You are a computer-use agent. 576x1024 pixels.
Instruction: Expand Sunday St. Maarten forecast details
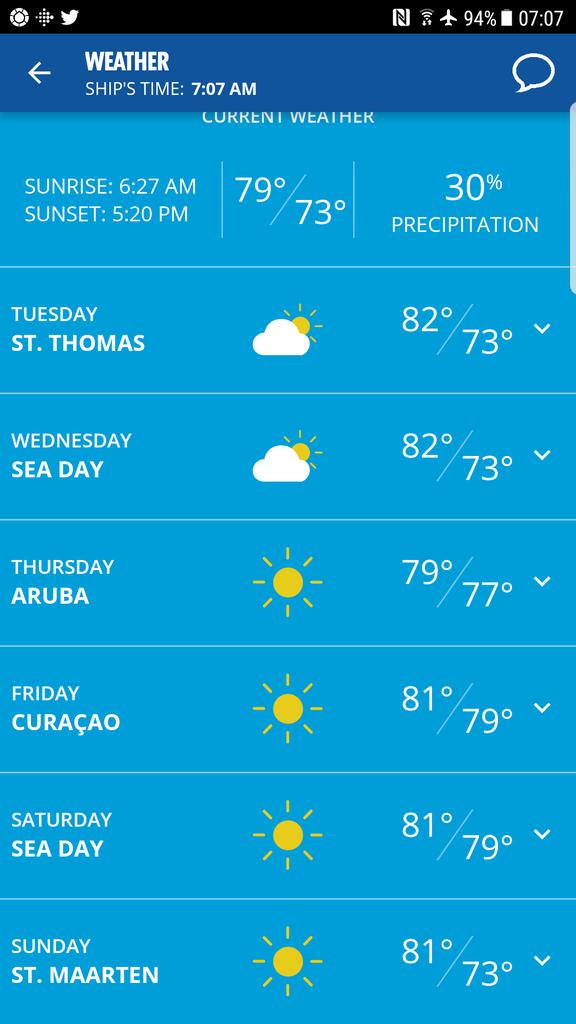[x=542, y=959]
